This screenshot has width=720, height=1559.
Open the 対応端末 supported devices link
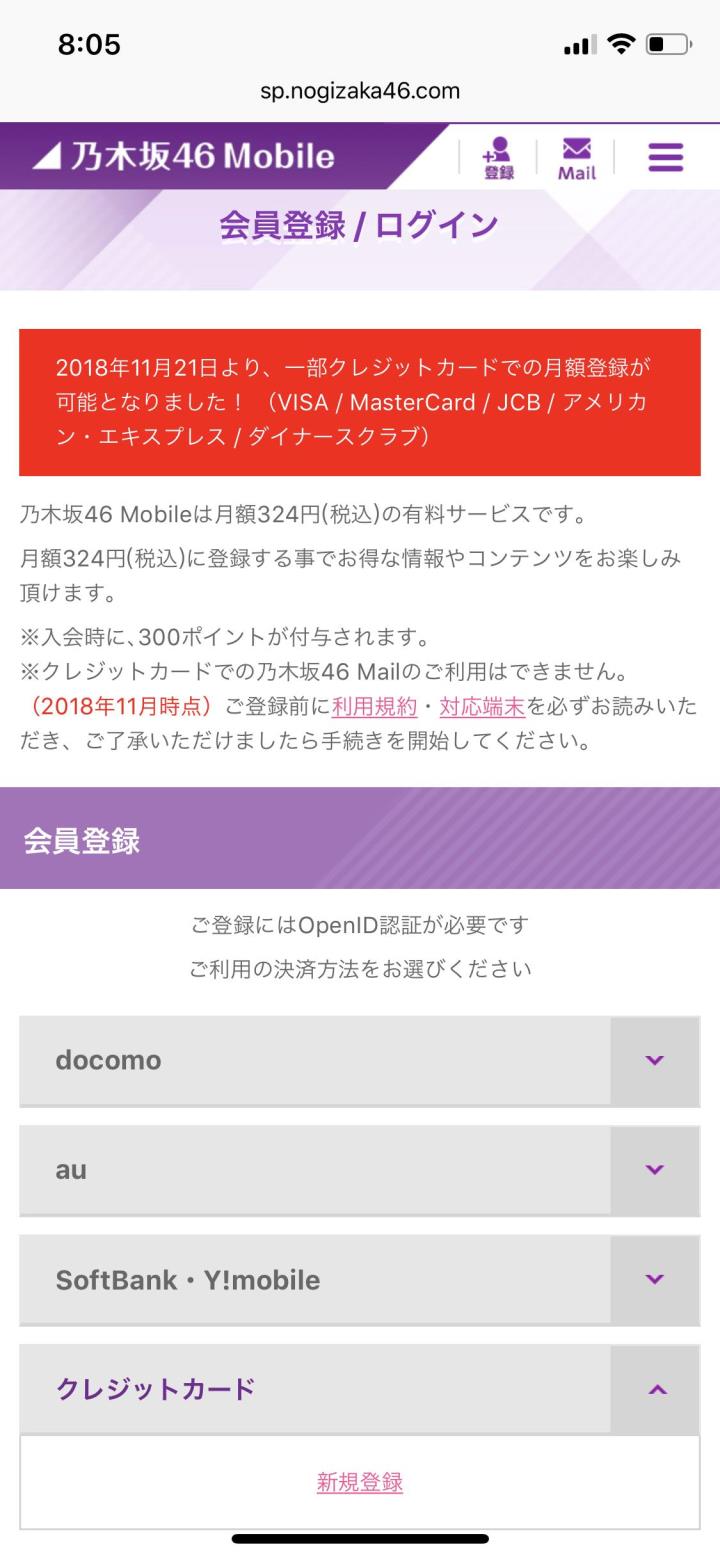pos(482,706)
